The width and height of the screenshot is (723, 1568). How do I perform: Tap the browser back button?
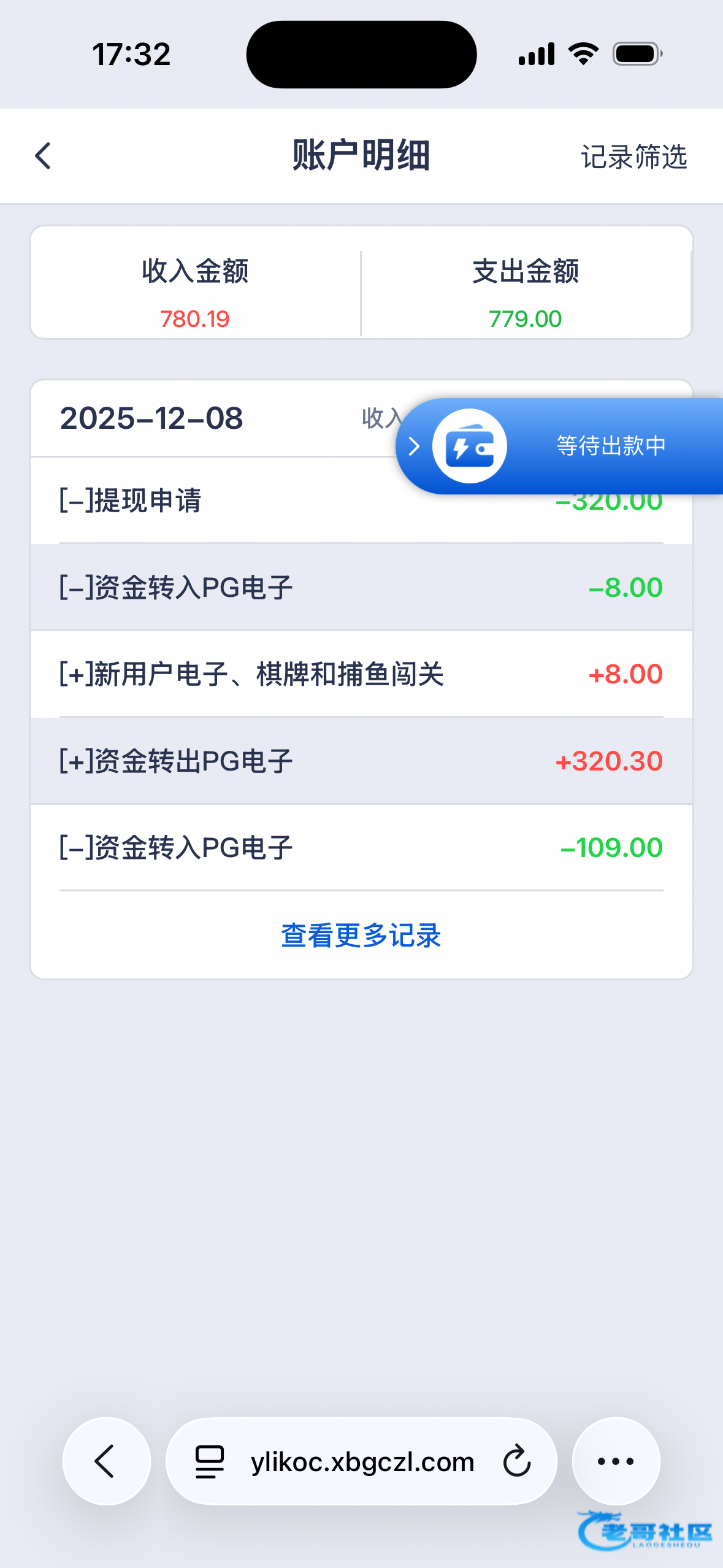106,1461
